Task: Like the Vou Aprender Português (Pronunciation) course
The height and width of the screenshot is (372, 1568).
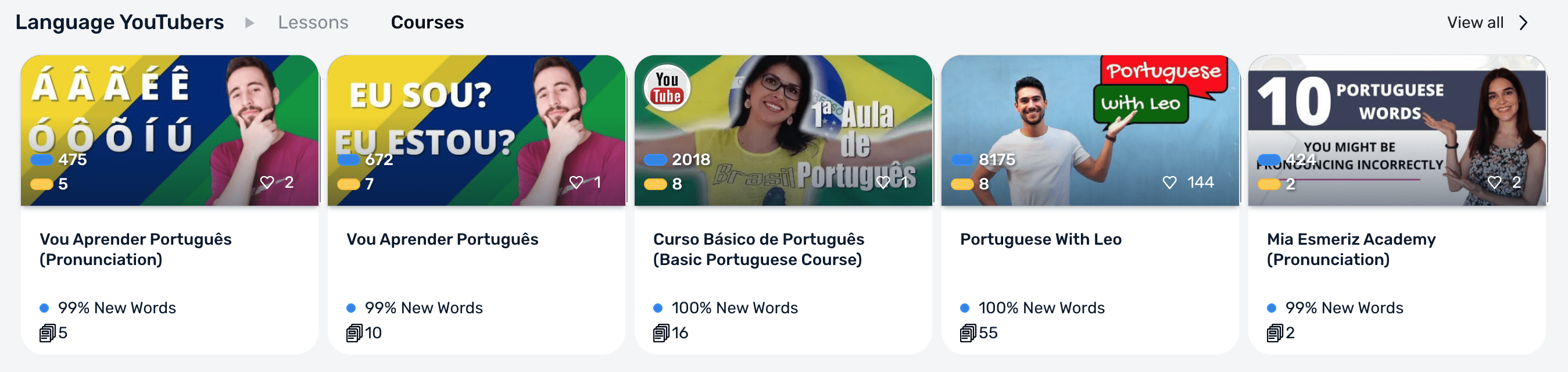Action: tap(267, 182)
